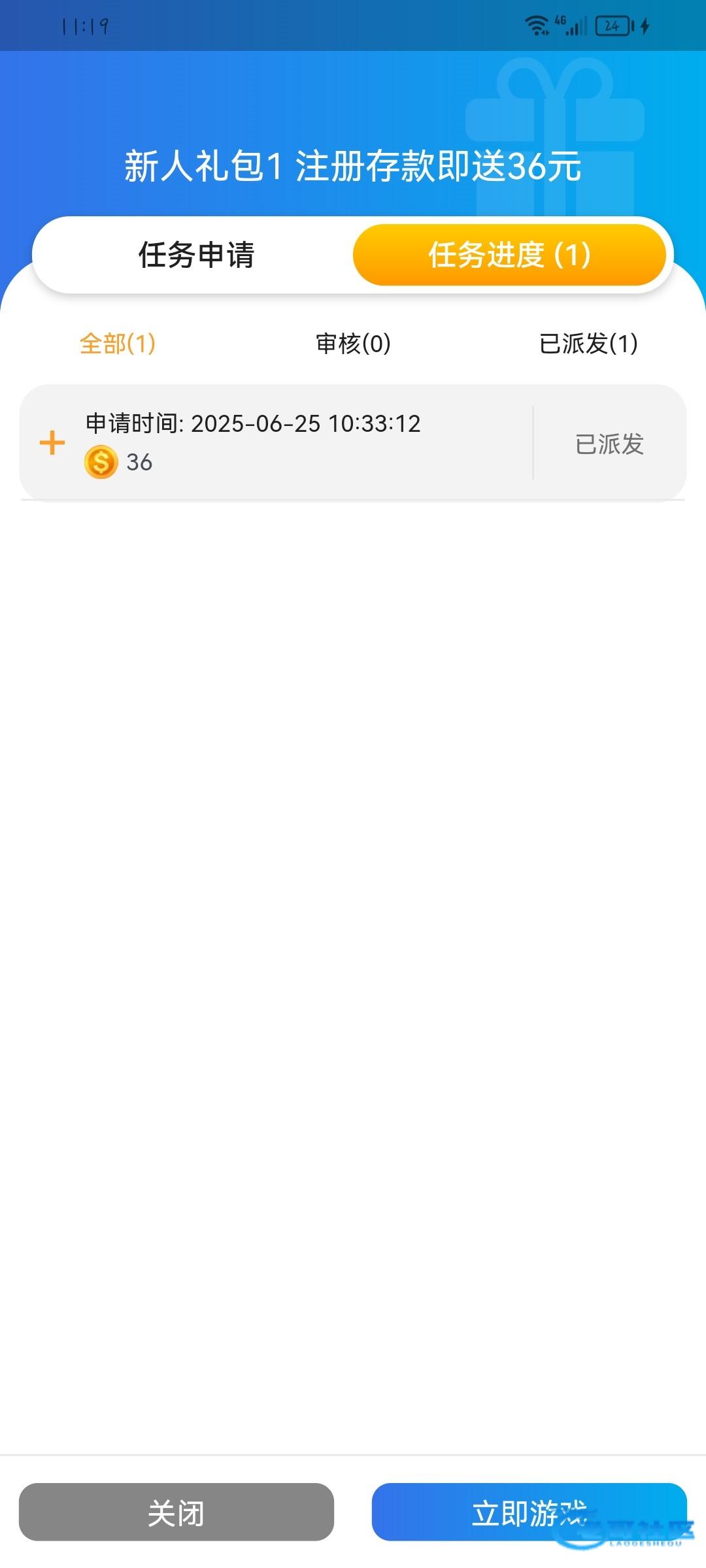Filter by 已派发(1) status
The width and height of the screenshot is (706, 1568).
pyautogui.click(x=588, y=344)
